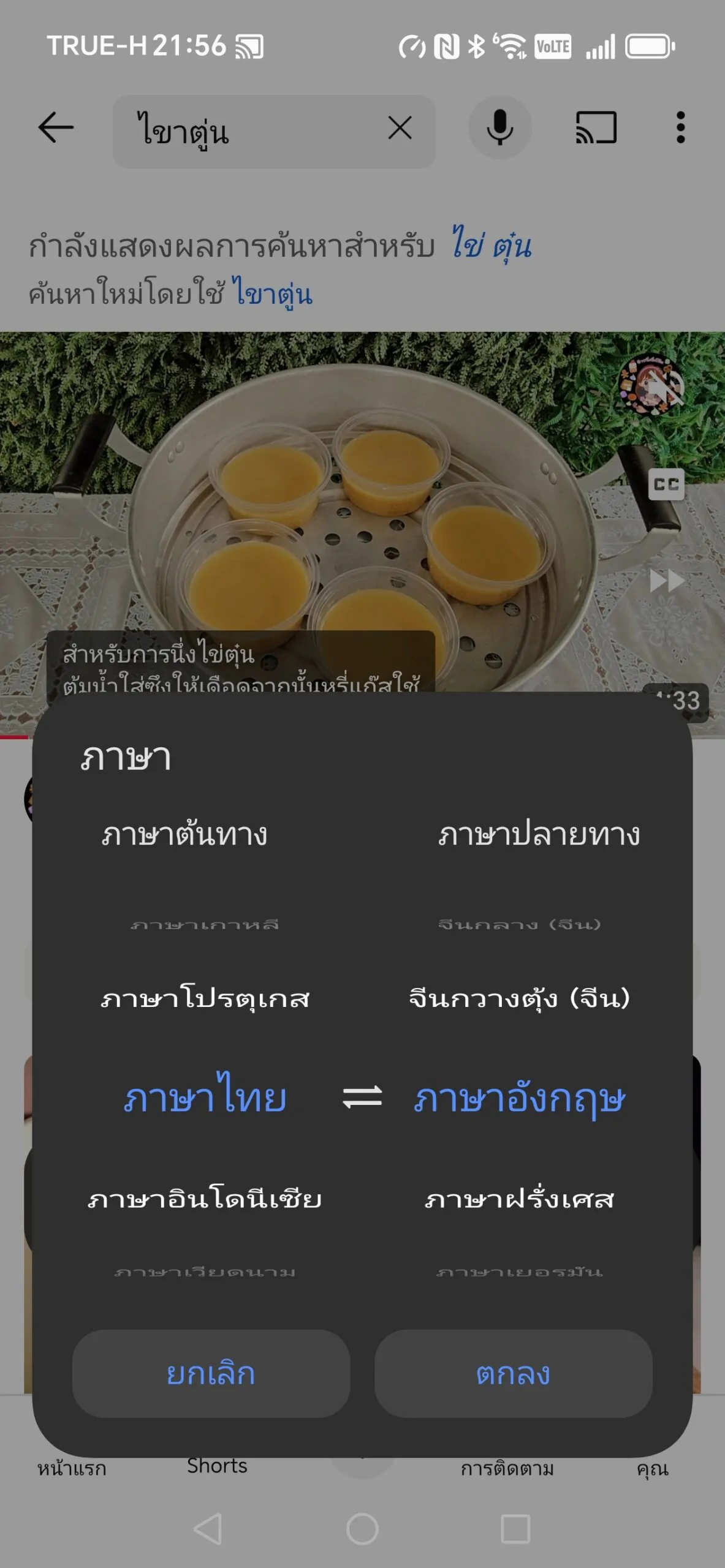Go to the system home screen
The image size is (725, 1568).
[x=362, y=1529]
